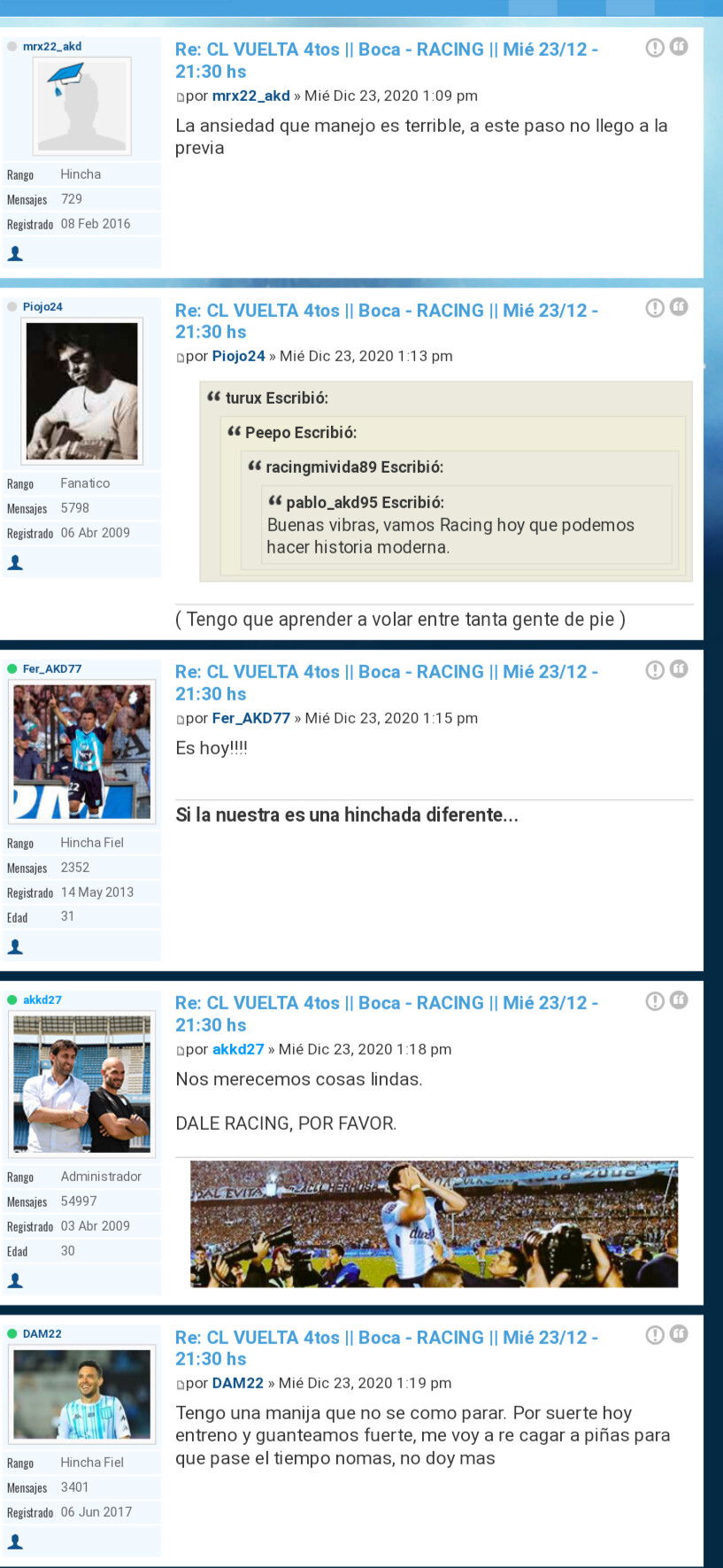
Task: Open Piojo24's username link in post byline
Action: [x=239, y=356]
